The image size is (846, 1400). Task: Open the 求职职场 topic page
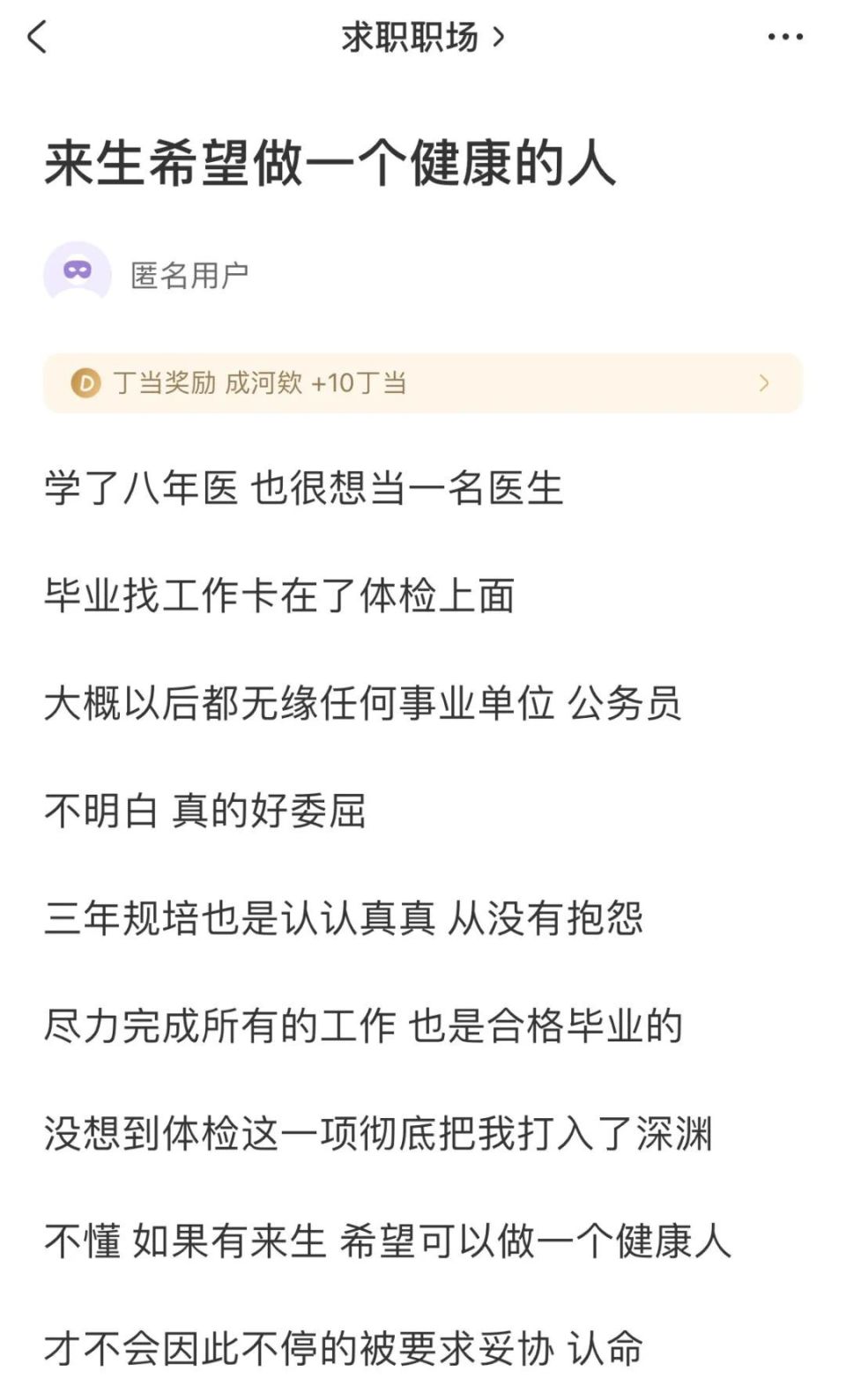[x=424, y=37]
